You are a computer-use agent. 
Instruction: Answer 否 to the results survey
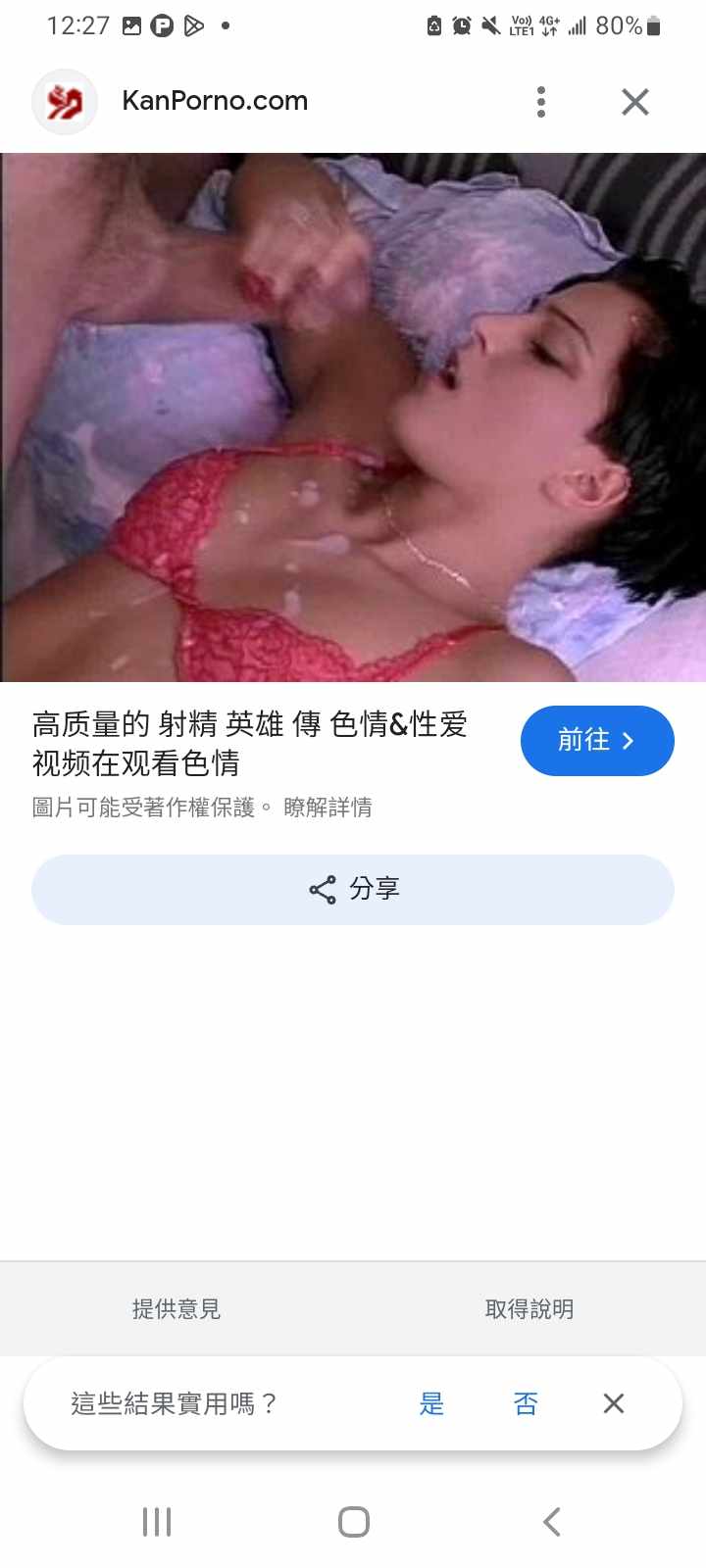pos(526,1403)
